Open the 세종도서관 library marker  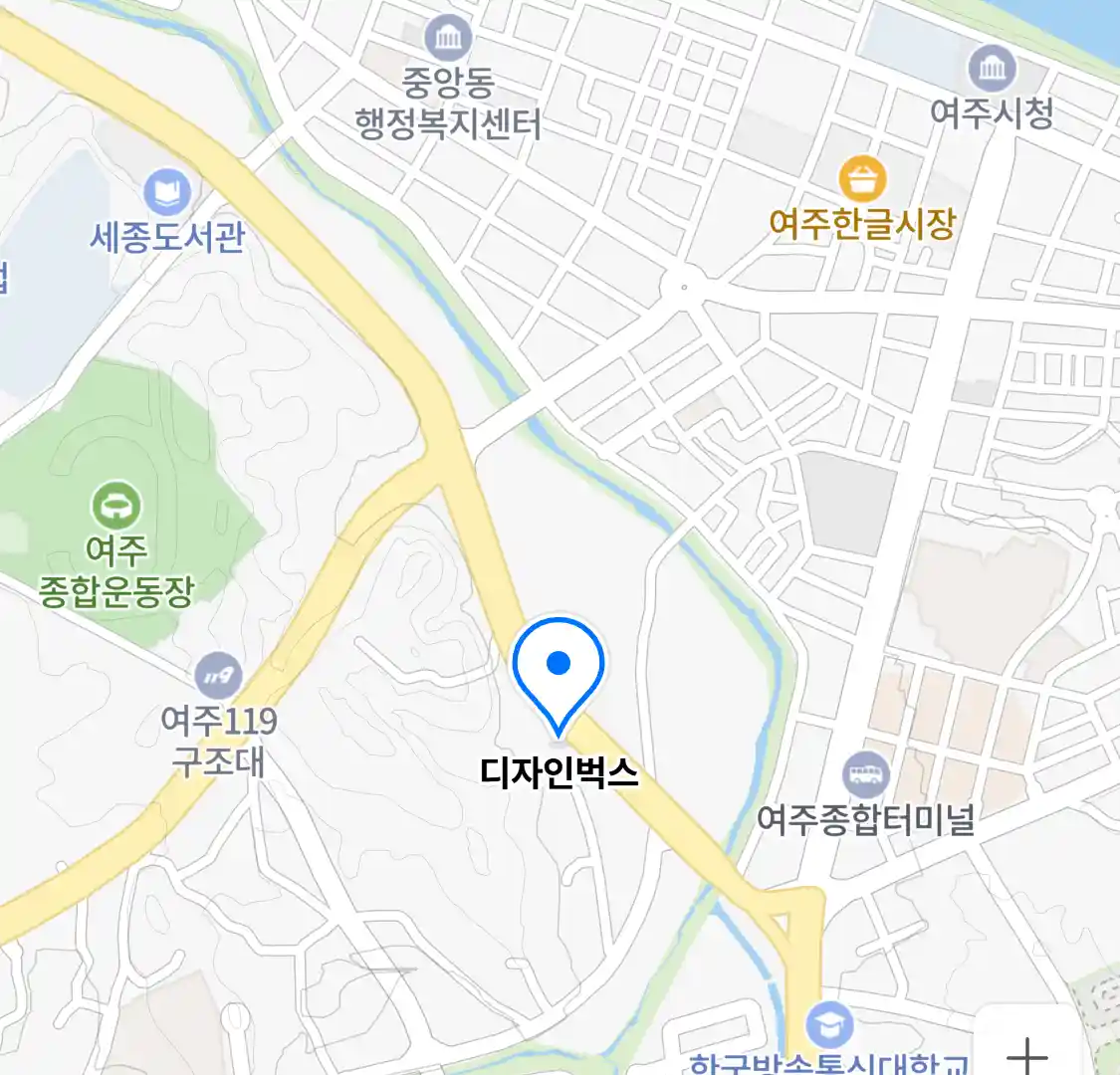(166, 192)
